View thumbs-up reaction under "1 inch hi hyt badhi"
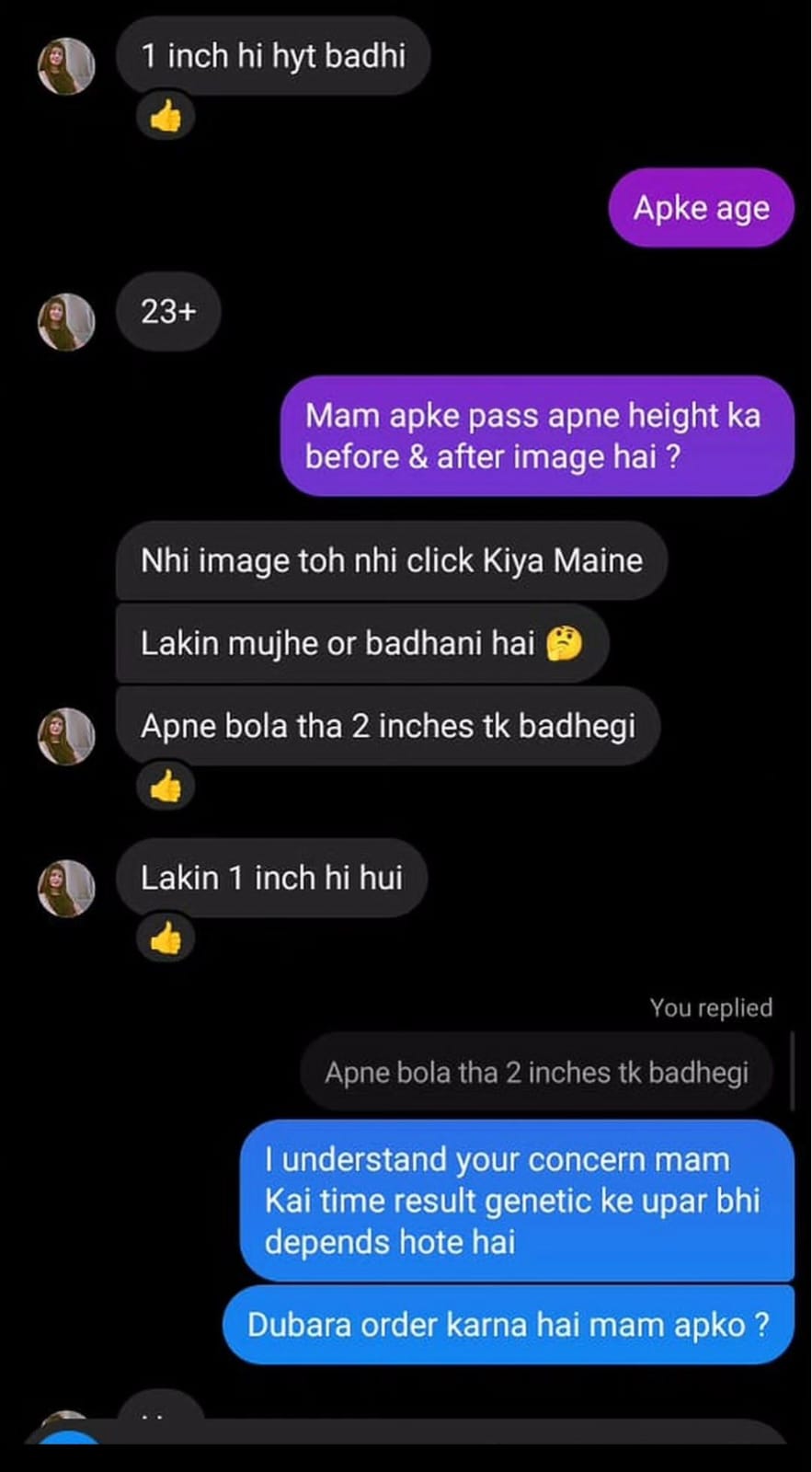The image size is (812, 1472). [x=166, y=117]
